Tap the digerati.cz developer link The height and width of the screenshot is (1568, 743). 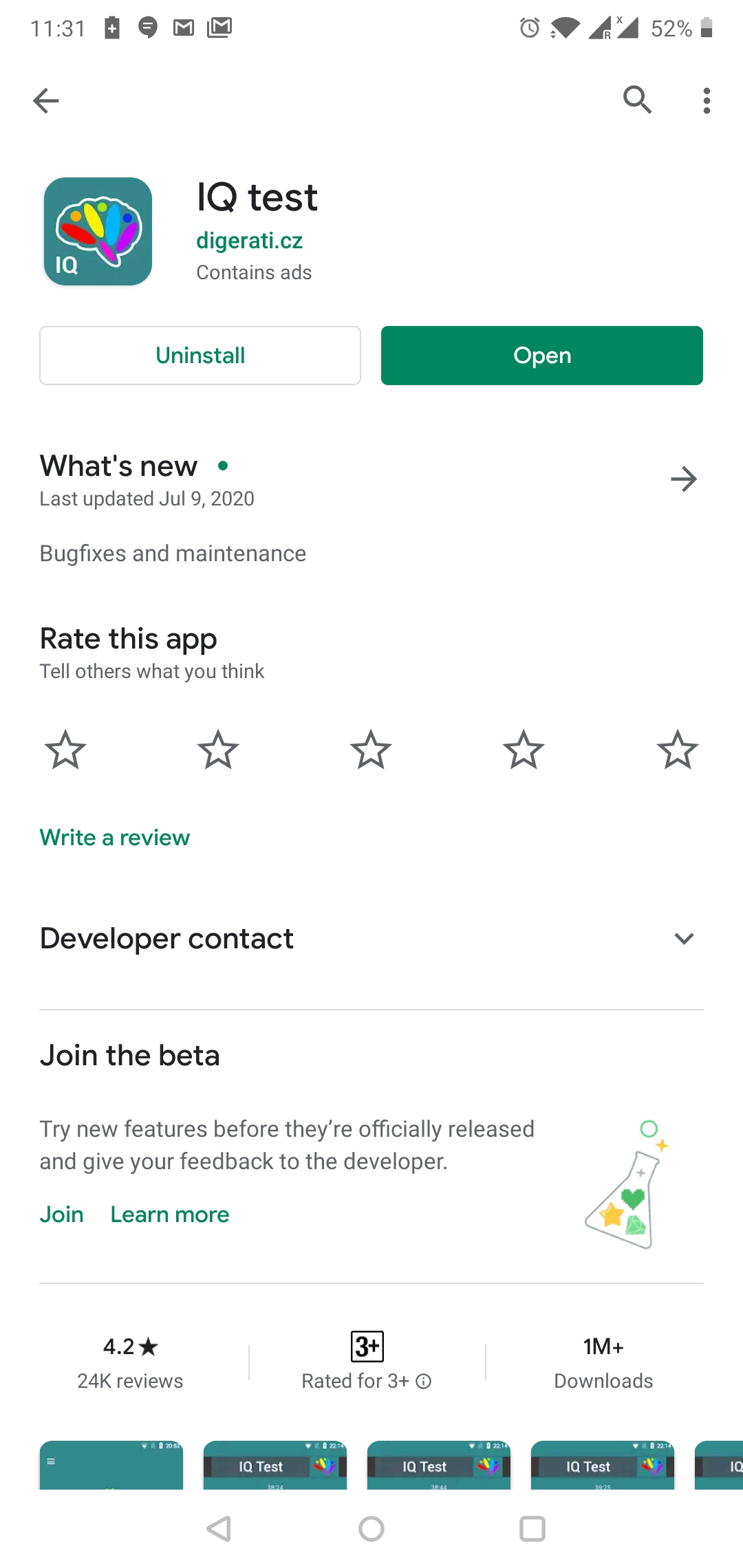[249, 241]
